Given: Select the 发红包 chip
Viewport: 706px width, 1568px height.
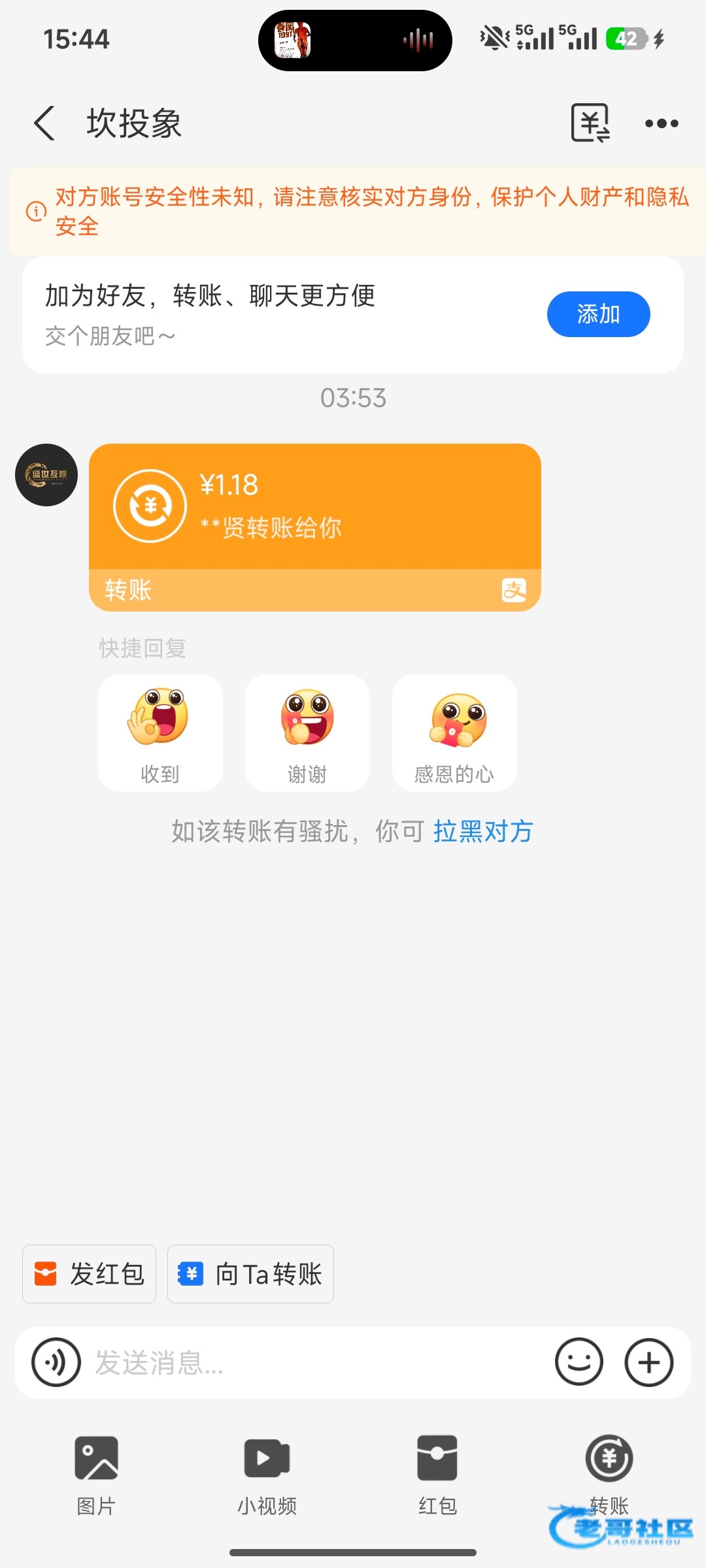Looking at the screenshot, I should tap(90, 1274).
